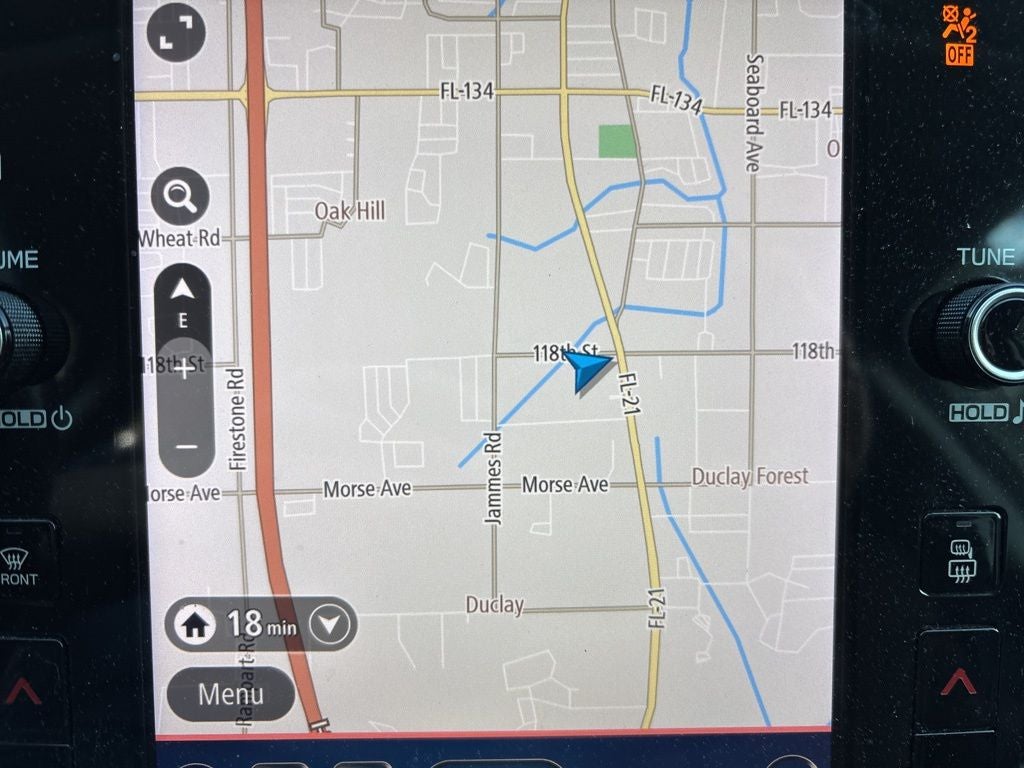This screenshot has width=1024, height=768.
Task: Open the Menu button
Action: tap(231, 694)
